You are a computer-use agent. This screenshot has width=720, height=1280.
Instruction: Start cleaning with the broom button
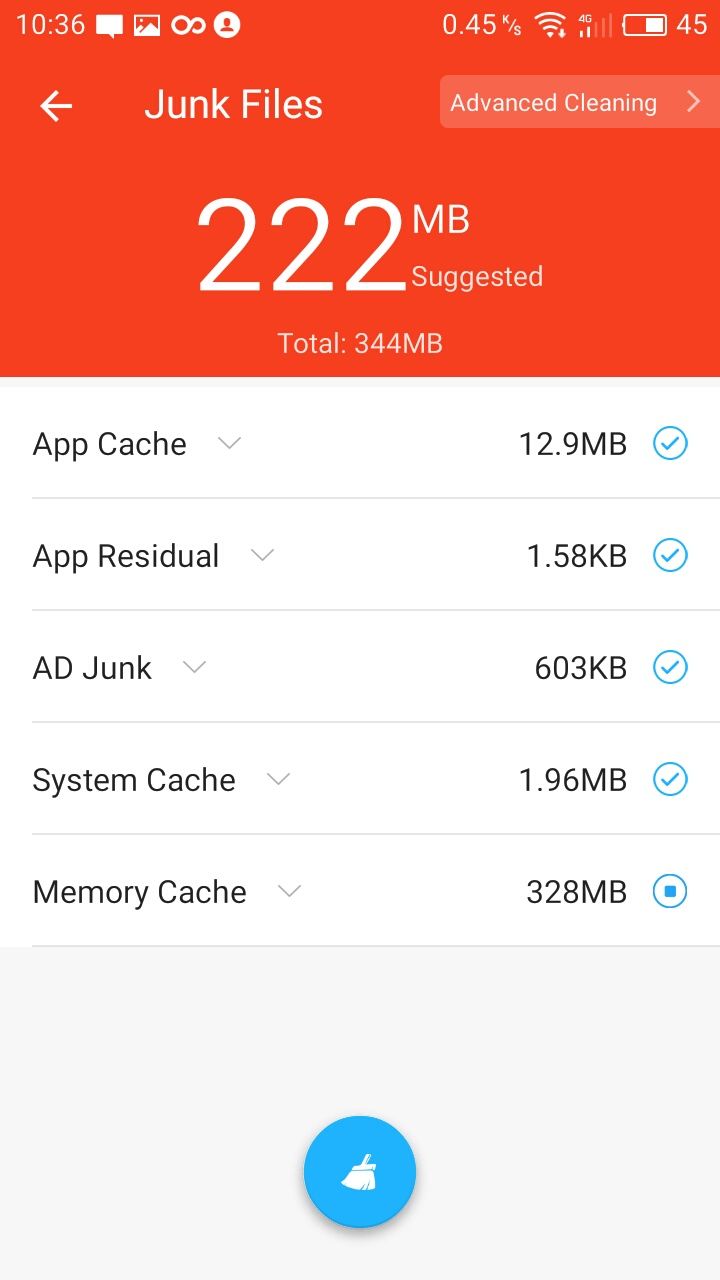tap(360, 1172)
